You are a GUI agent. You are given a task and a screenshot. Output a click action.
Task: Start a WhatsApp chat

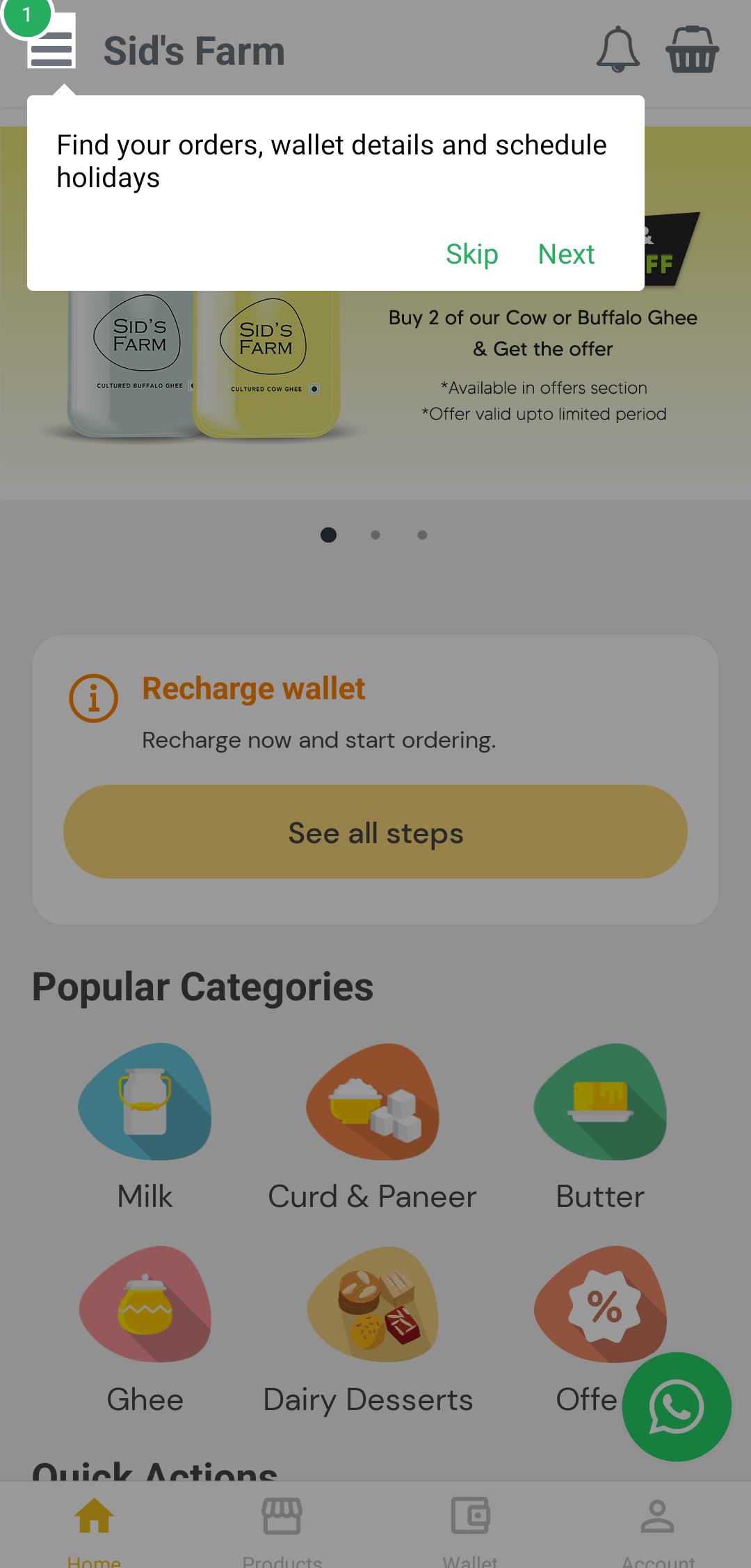point(677,1407)
